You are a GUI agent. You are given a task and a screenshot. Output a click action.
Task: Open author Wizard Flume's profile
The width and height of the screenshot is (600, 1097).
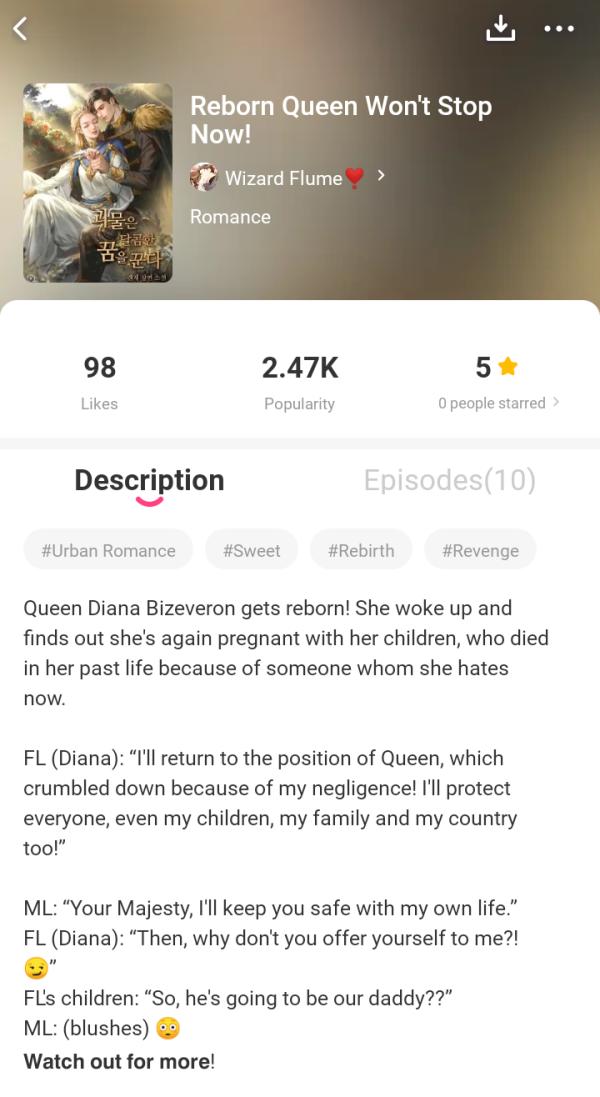tap(285, 178)
